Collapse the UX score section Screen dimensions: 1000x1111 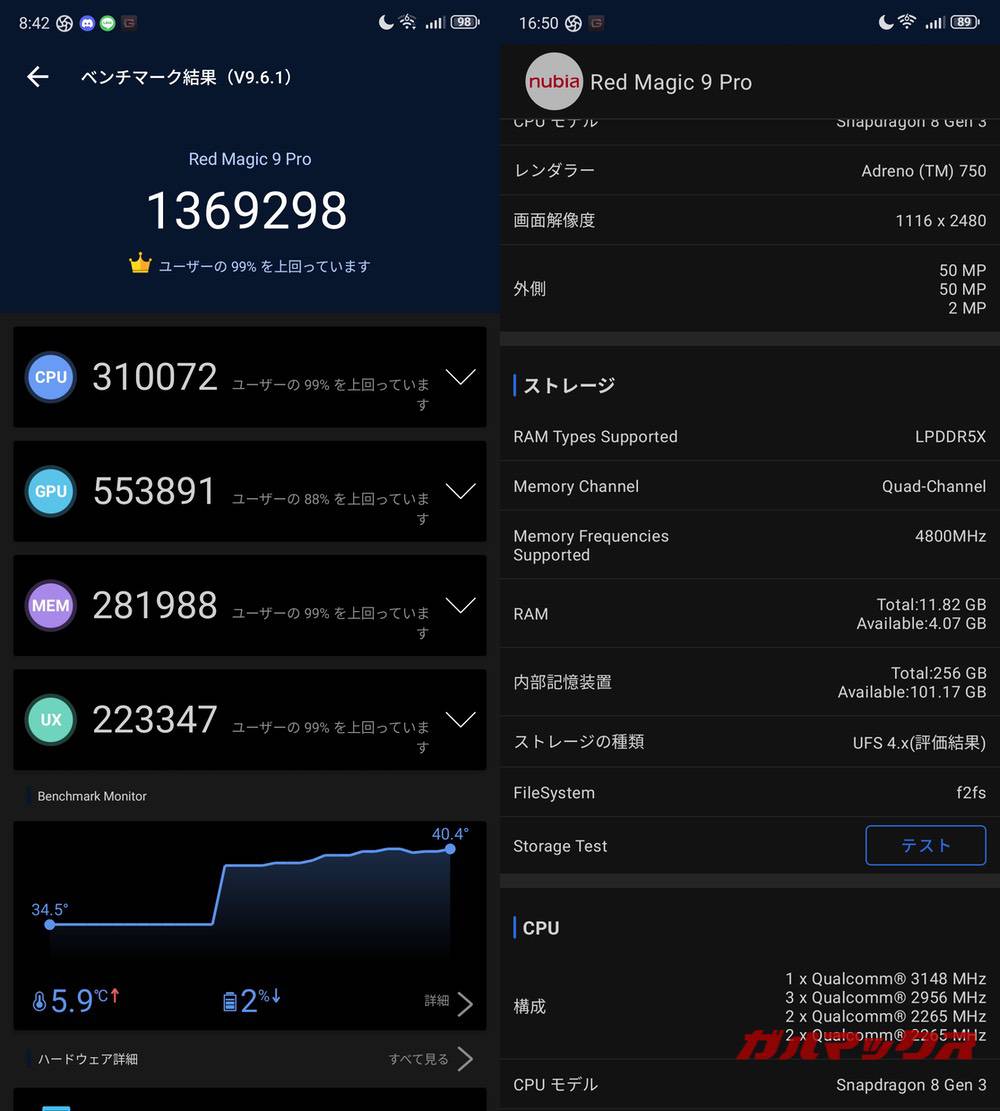460,720
